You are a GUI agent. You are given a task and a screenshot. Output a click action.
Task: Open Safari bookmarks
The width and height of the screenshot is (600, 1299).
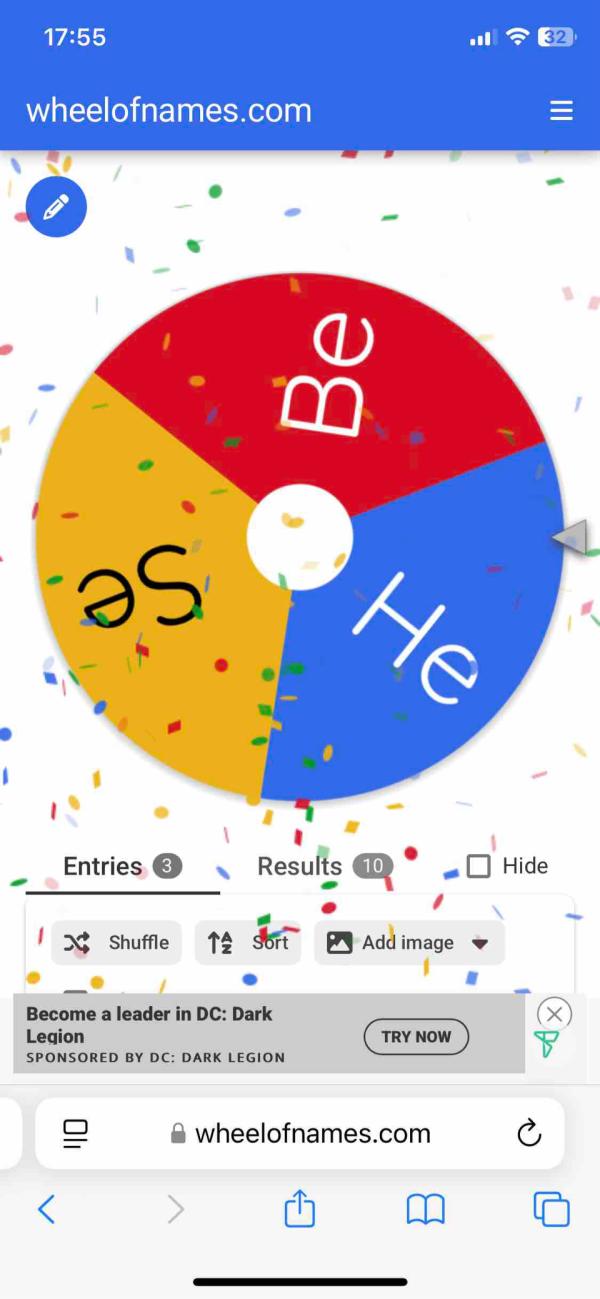click(x=425, y=1210)
